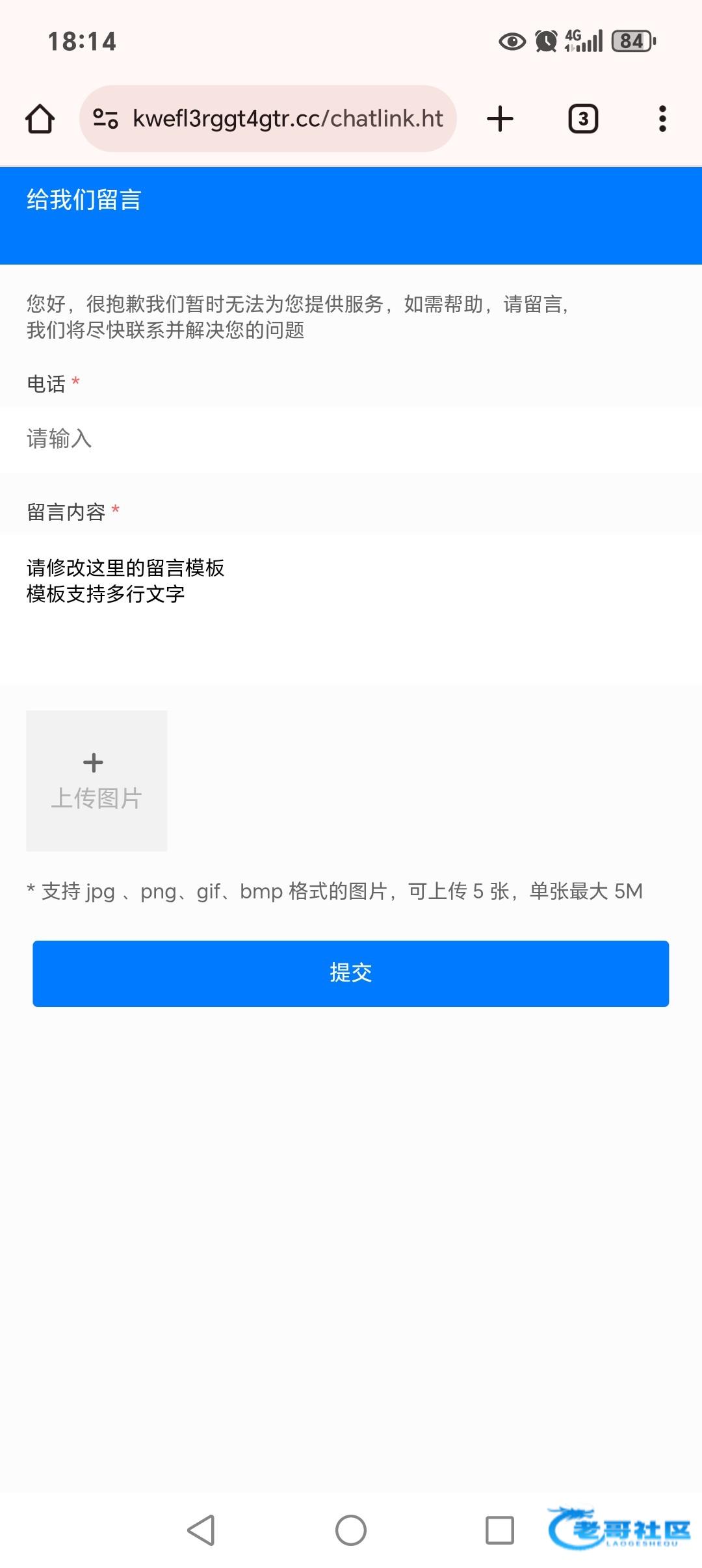Tap the 留言内容 message text area
The image size is (702, 1568).
pos(351,608)
